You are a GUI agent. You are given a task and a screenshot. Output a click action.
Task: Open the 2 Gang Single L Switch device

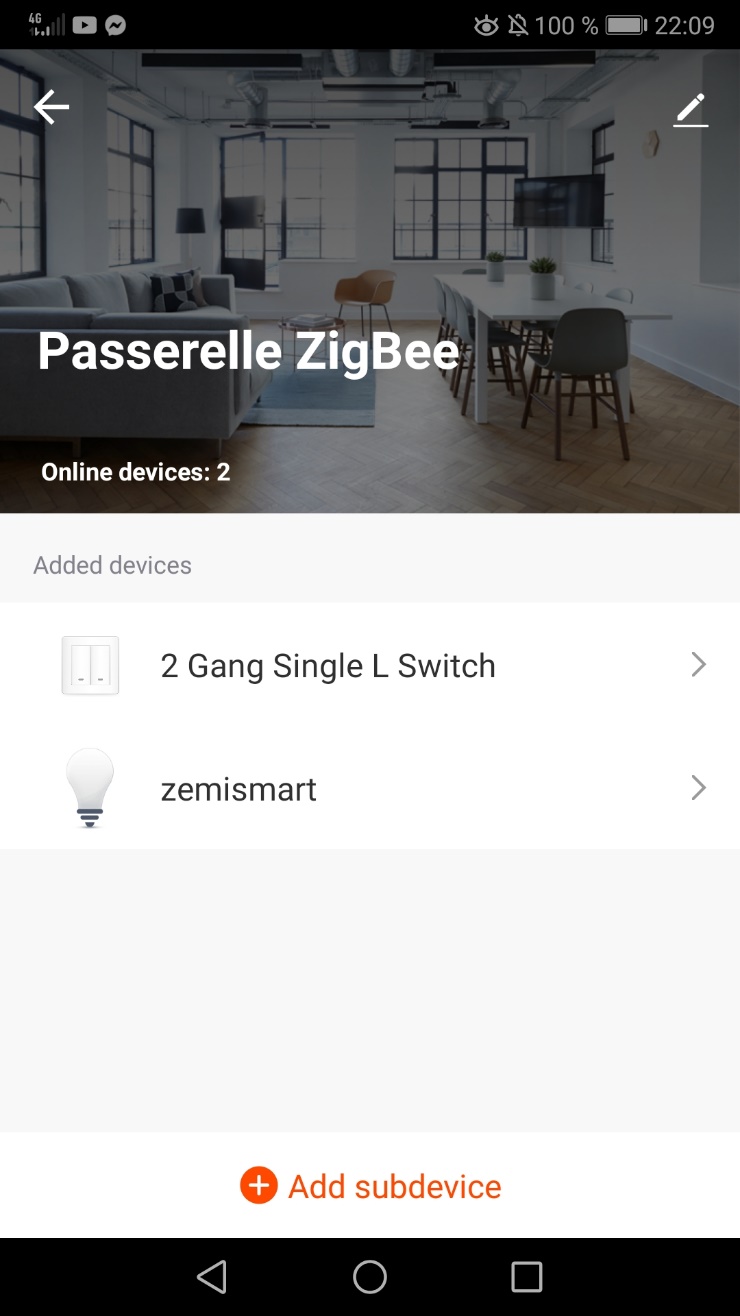point(370,665)
